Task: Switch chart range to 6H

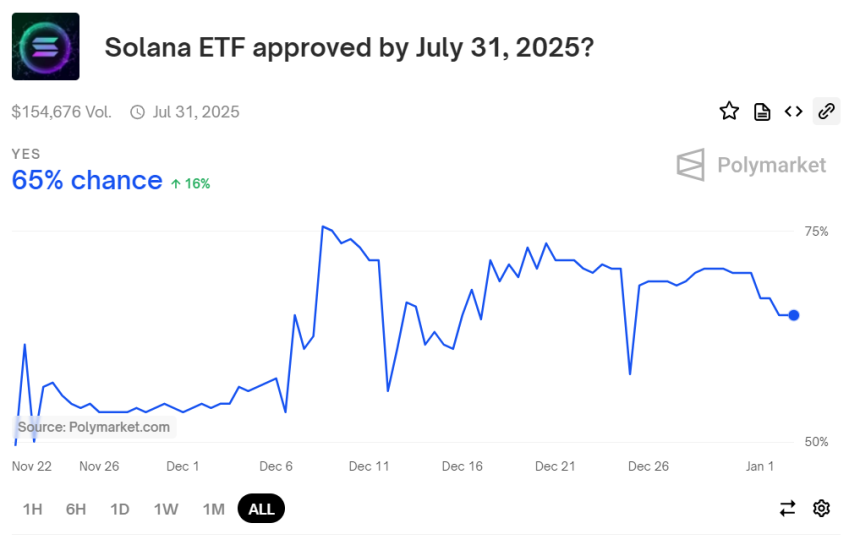Action: pyautogui.click(x=76, y=509)
